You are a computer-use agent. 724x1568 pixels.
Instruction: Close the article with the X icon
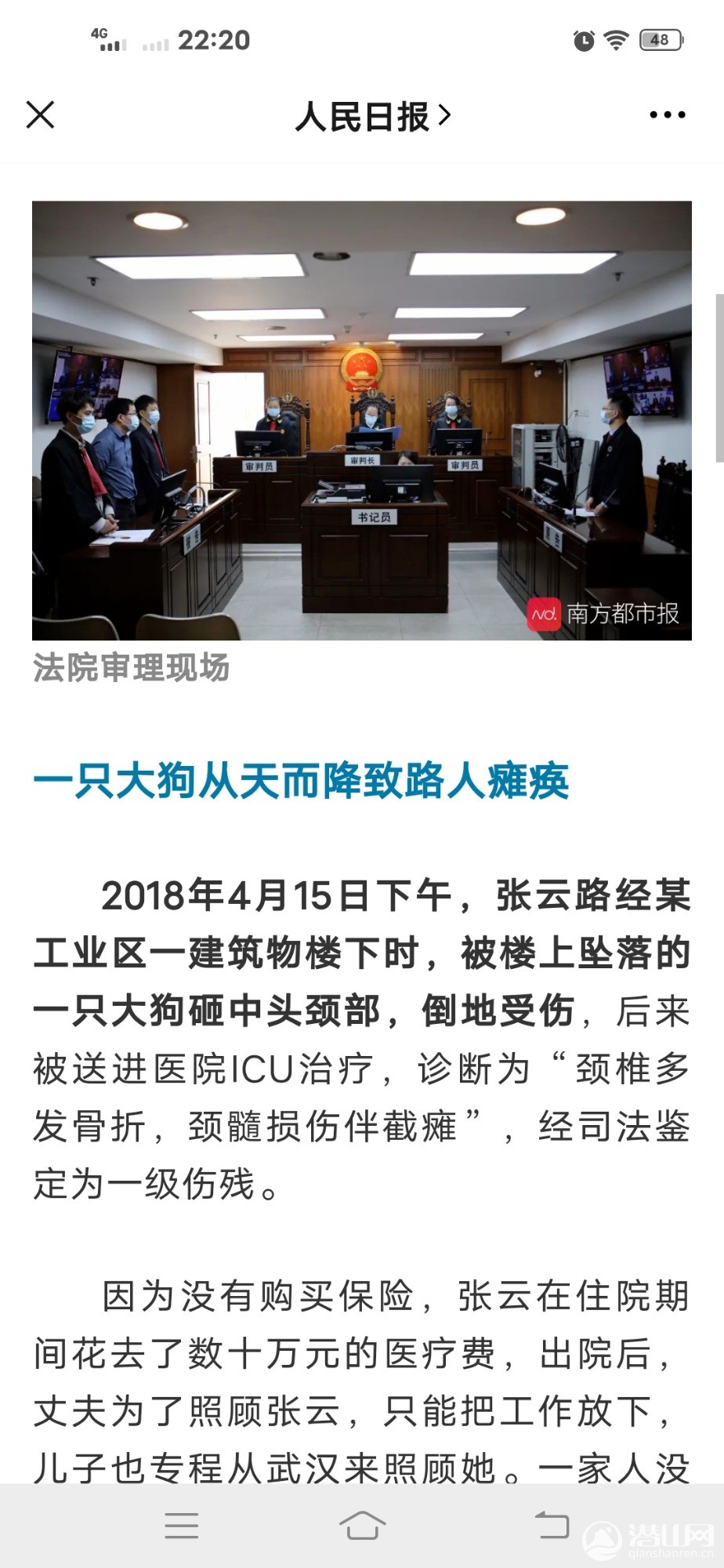pyautogui.click(x=40, y=115)
